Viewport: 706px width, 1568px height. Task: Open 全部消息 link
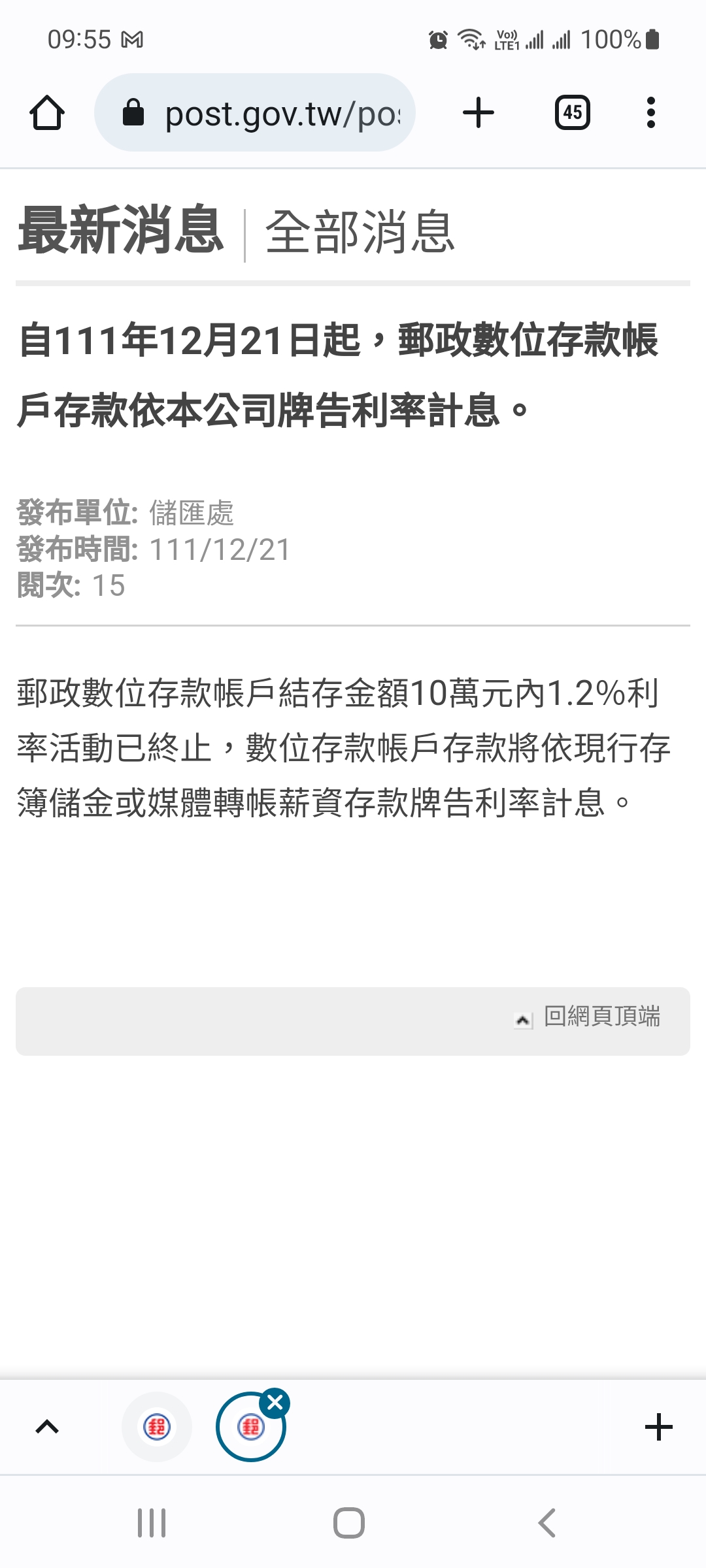[360, 233]
